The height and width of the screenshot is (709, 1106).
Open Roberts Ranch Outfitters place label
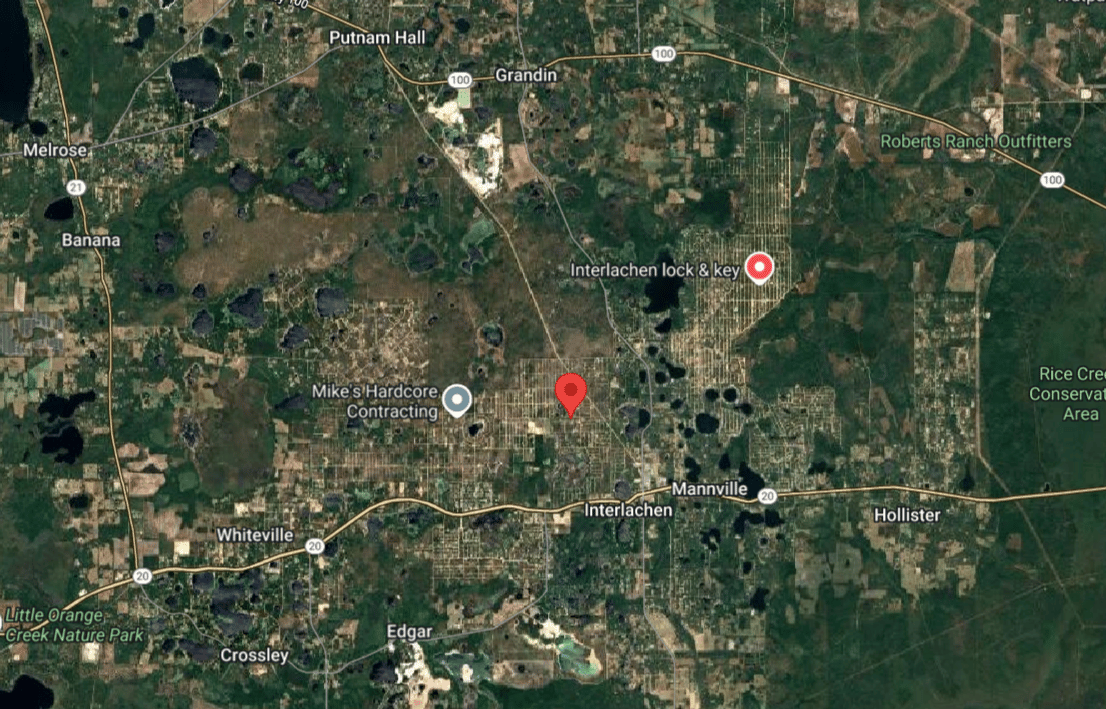tap(975, 142)
